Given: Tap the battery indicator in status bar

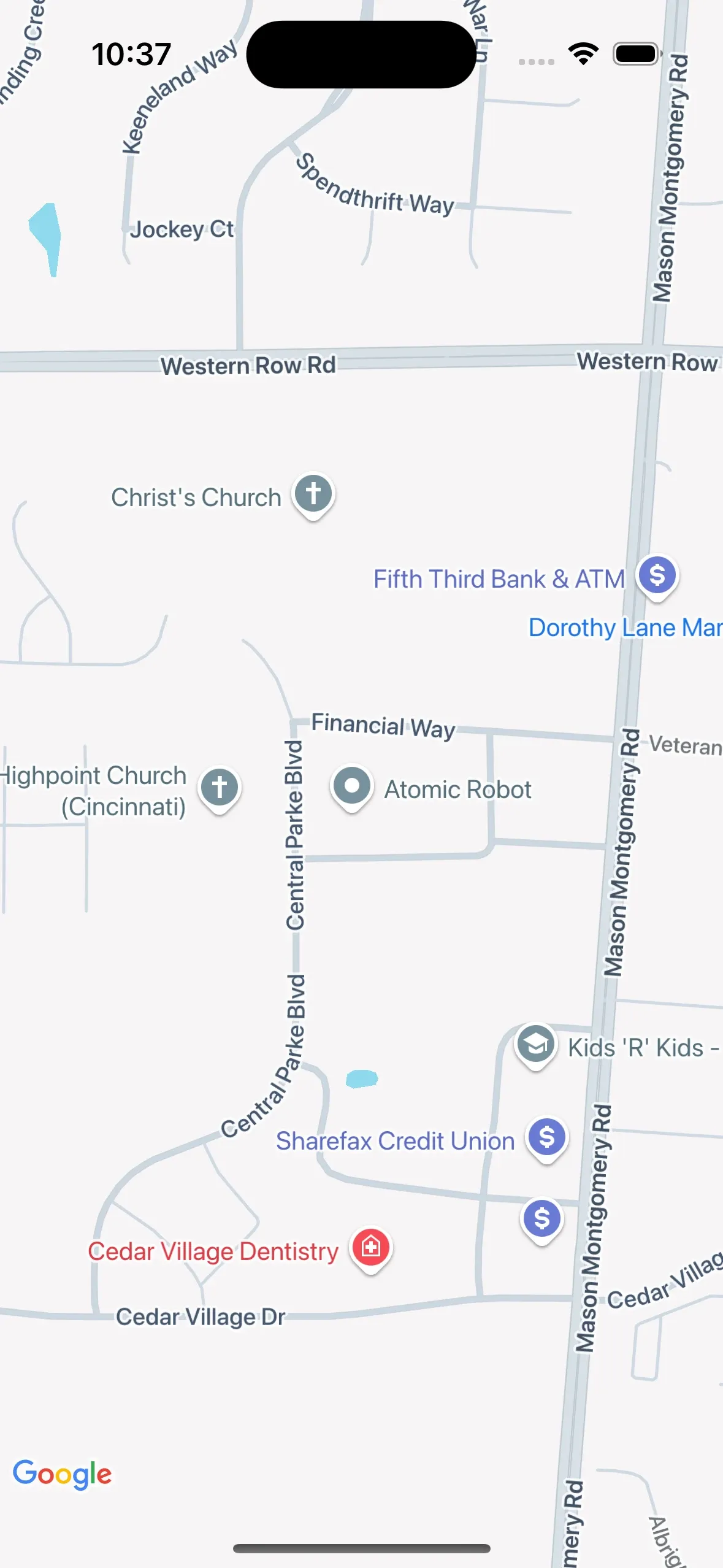Looking at the screenshot, I should pyautogui.click(x=637, y=54).
